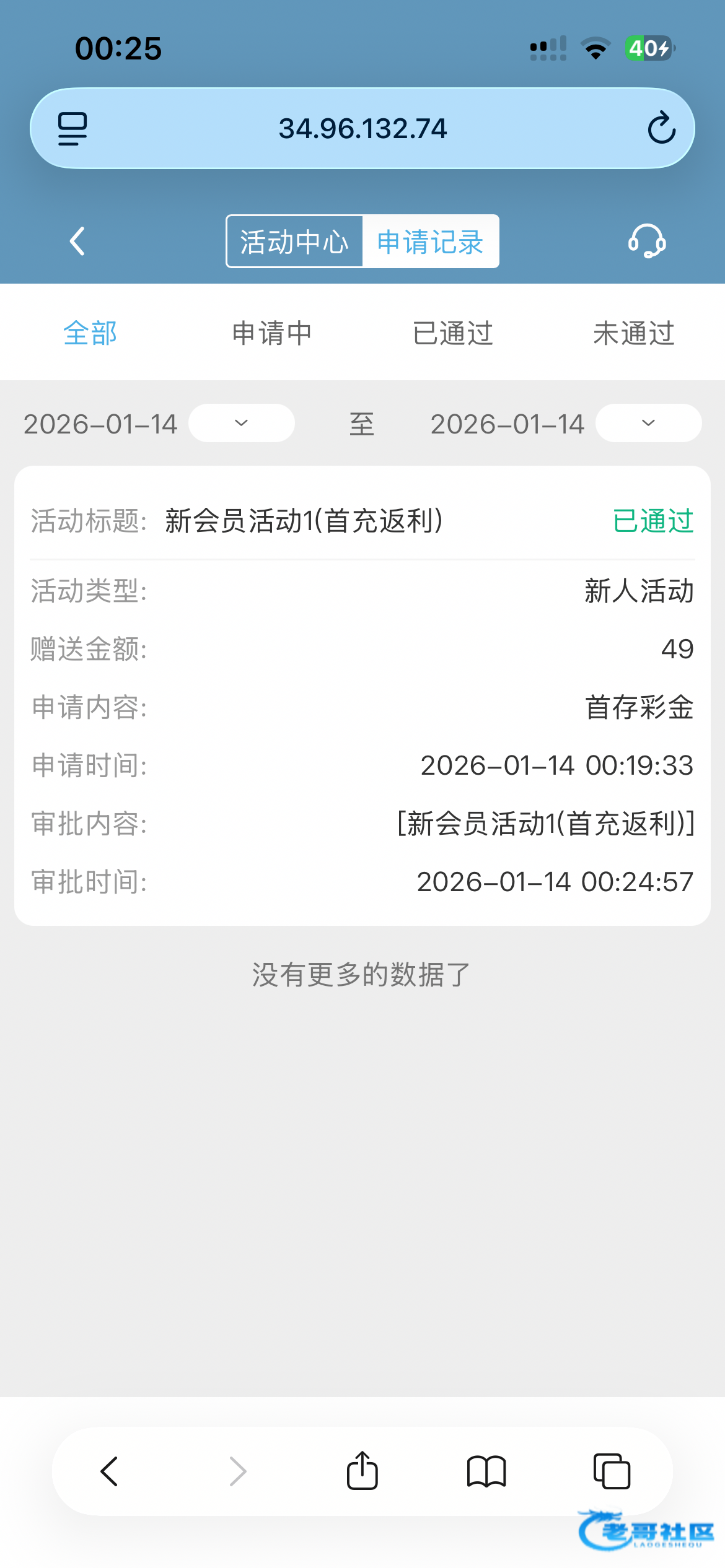The width and height of the screenshot is (725, 1568).
Task: Reload the page in the address bar
Action: coord(661,128)
